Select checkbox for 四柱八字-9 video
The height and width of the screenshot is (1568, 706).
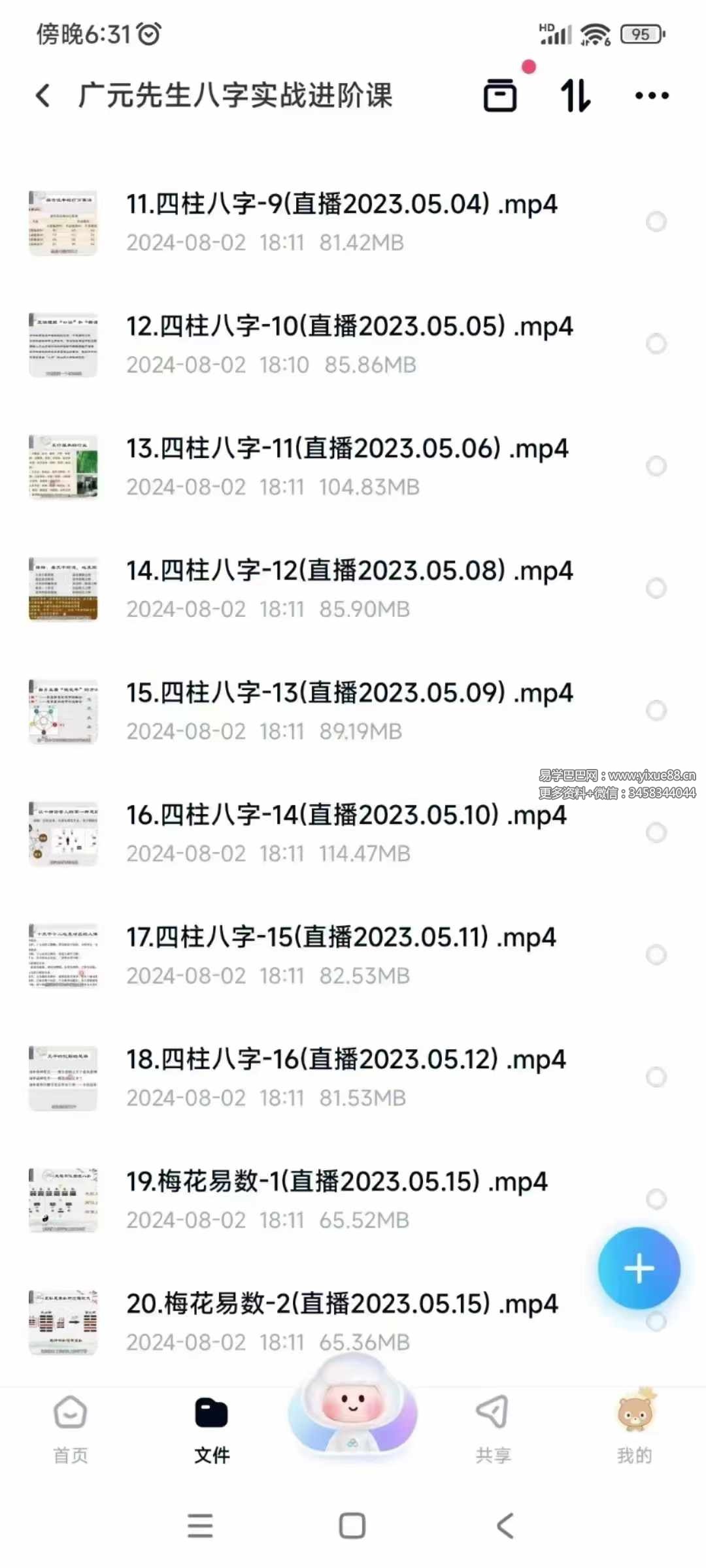pos(656,222)
